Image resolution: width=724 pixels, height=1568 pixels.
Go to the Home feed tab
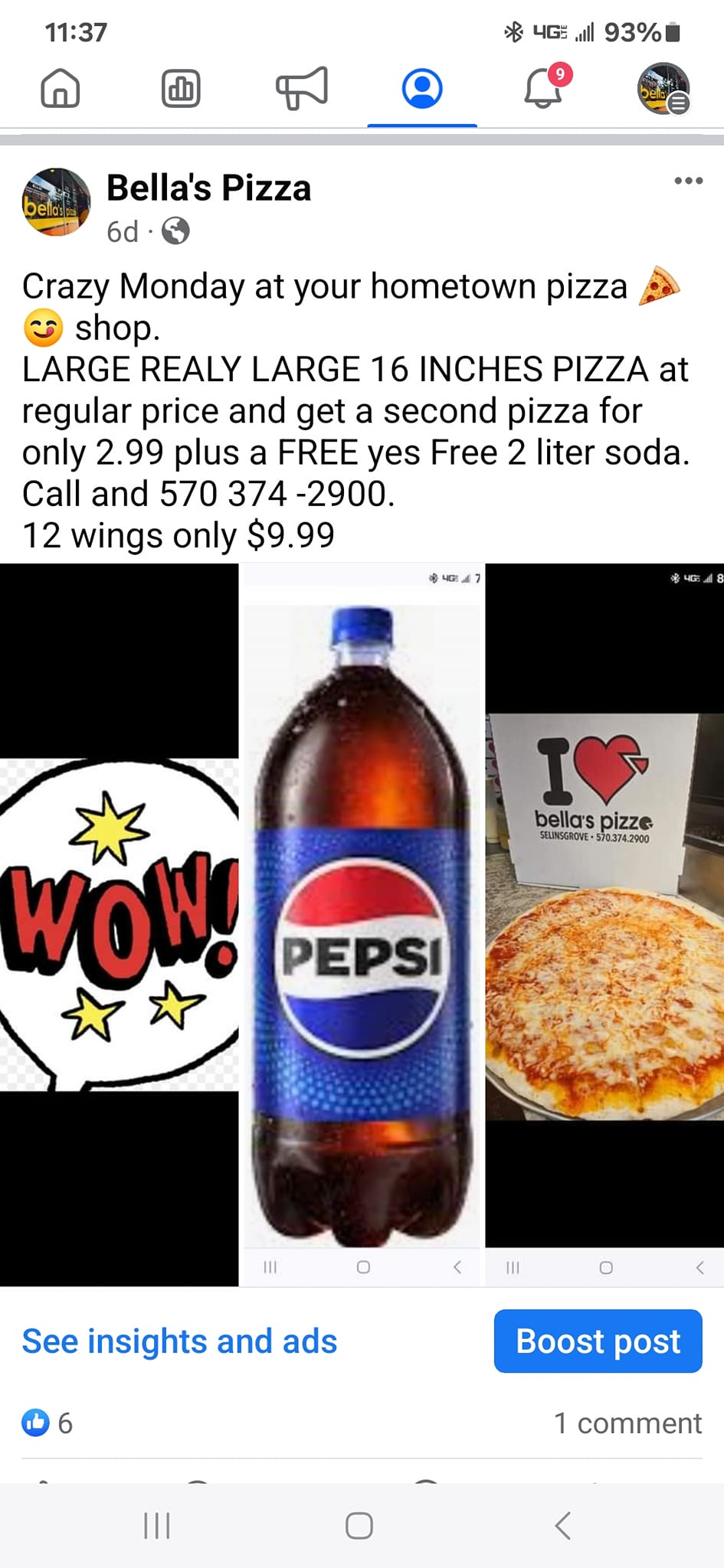pyautogui.click(x=60, y=88)
